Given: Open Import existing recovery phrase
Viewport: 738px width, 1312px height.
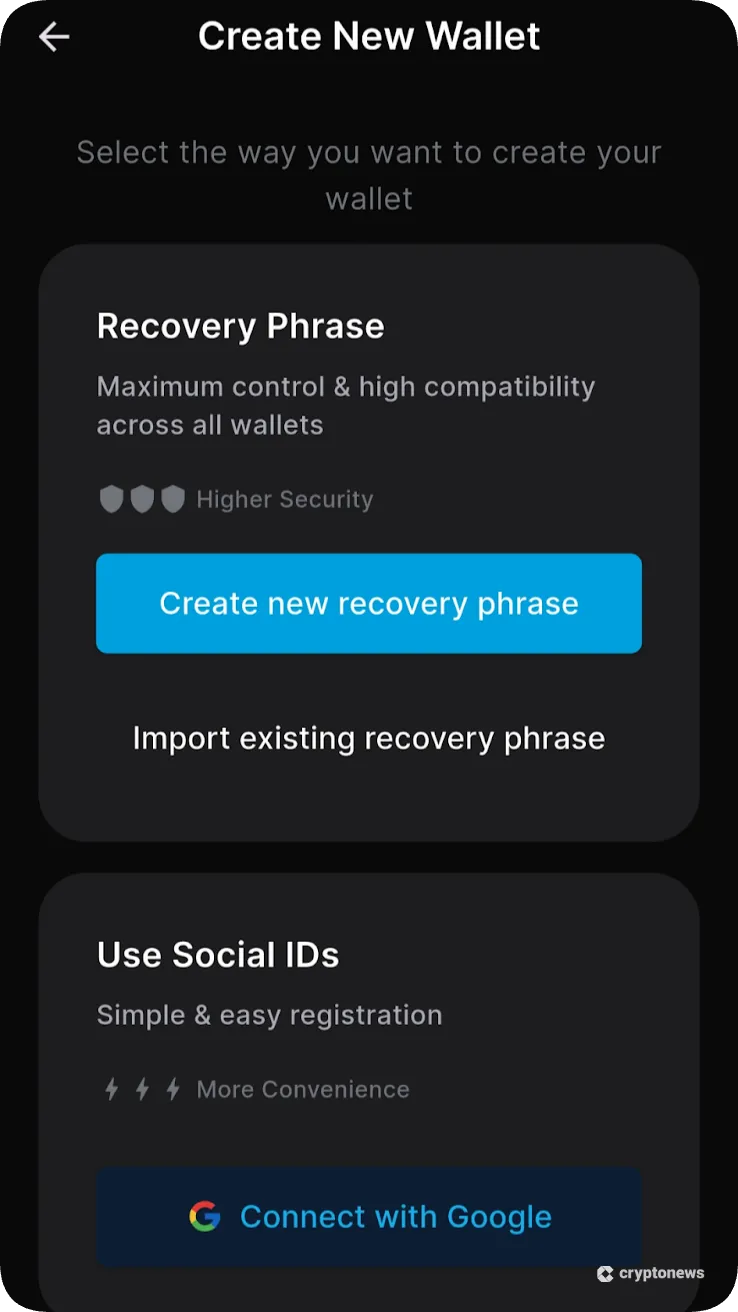Looking at the screenshot, I should (369, 737).
